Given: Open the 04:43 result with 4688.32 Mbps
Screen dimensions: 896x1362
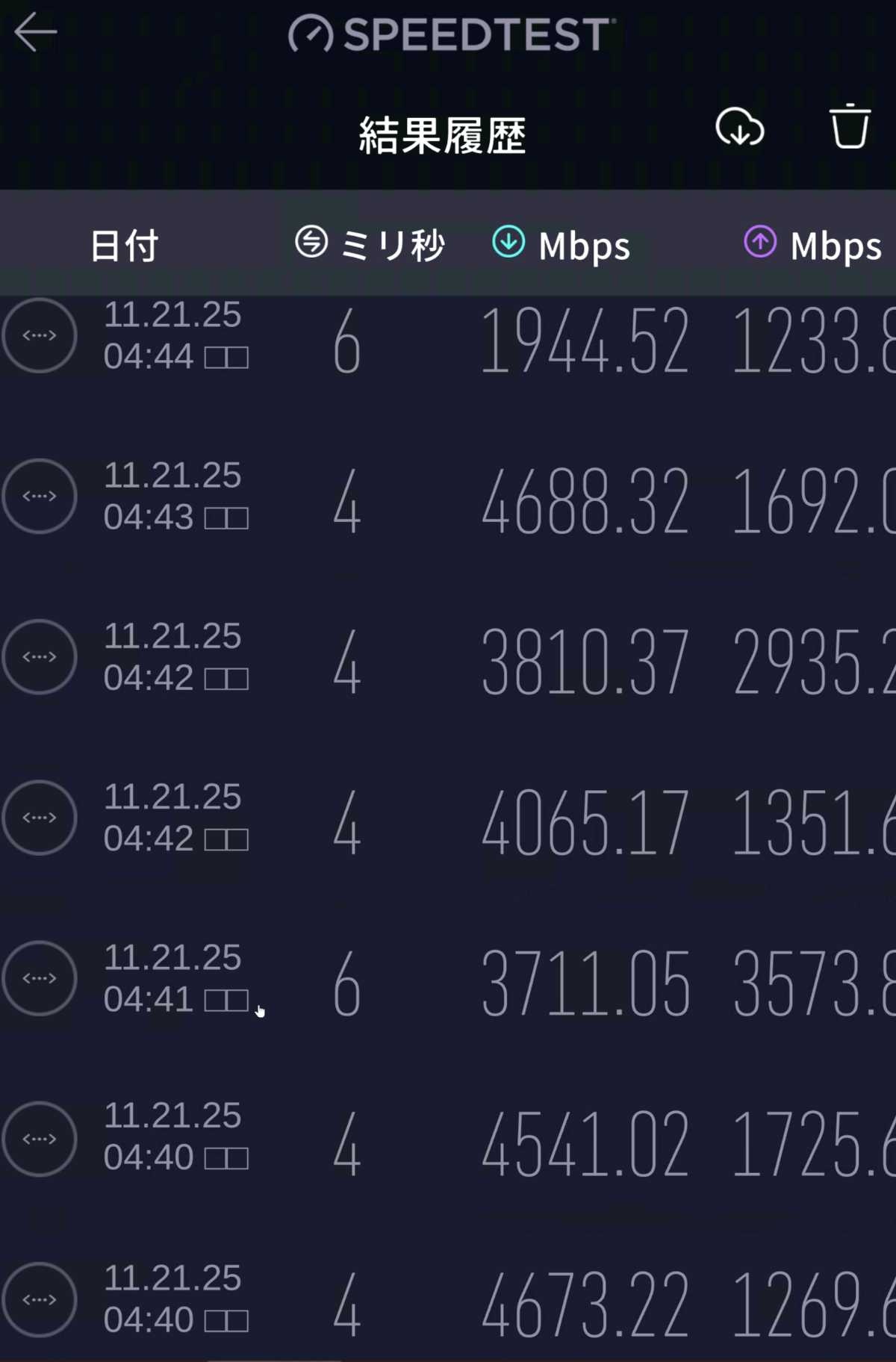Looking at the screenshot, I should 448,497.
